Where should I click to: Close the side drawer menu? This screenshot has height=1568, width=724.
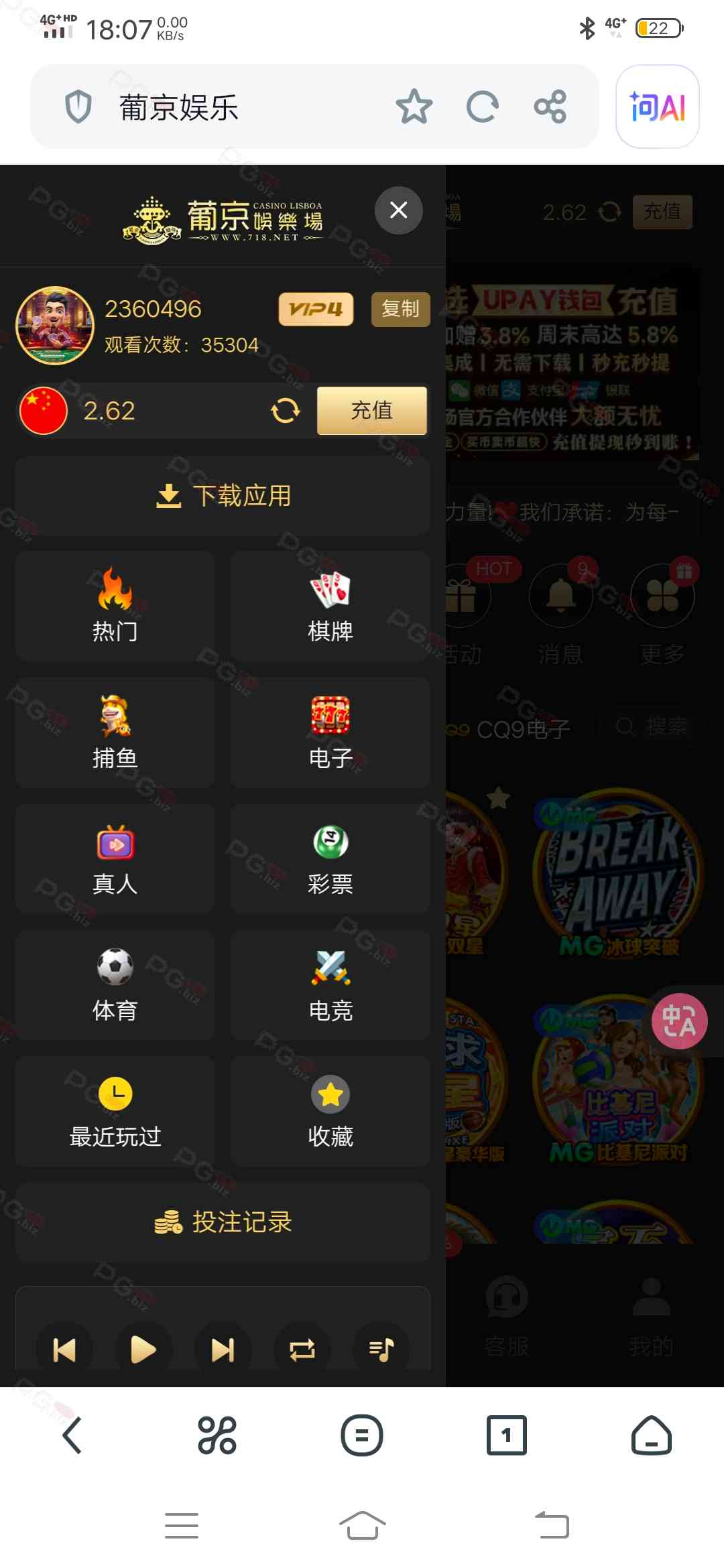coord(398,210)
